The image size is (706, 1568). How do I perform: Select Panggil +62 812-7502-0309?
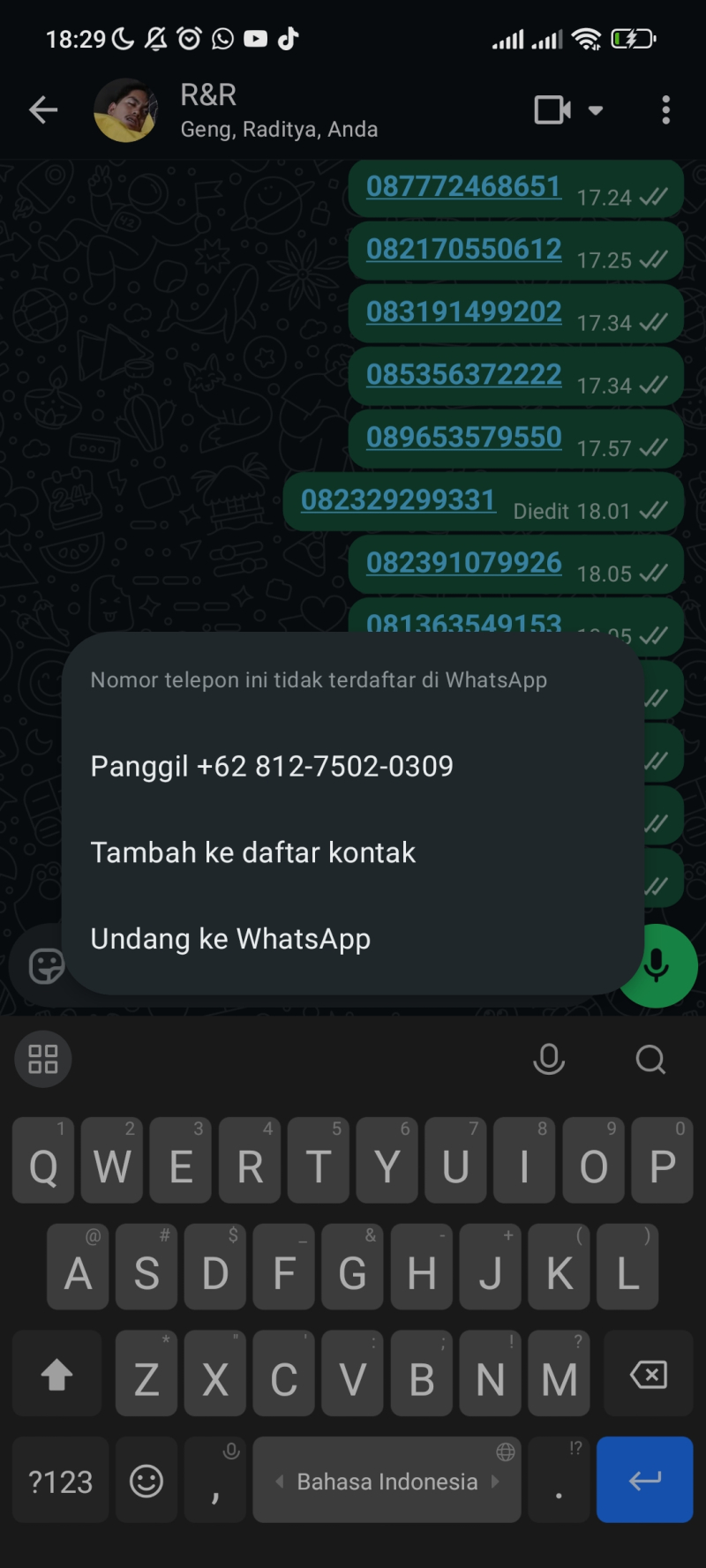(x=272, y=766)
